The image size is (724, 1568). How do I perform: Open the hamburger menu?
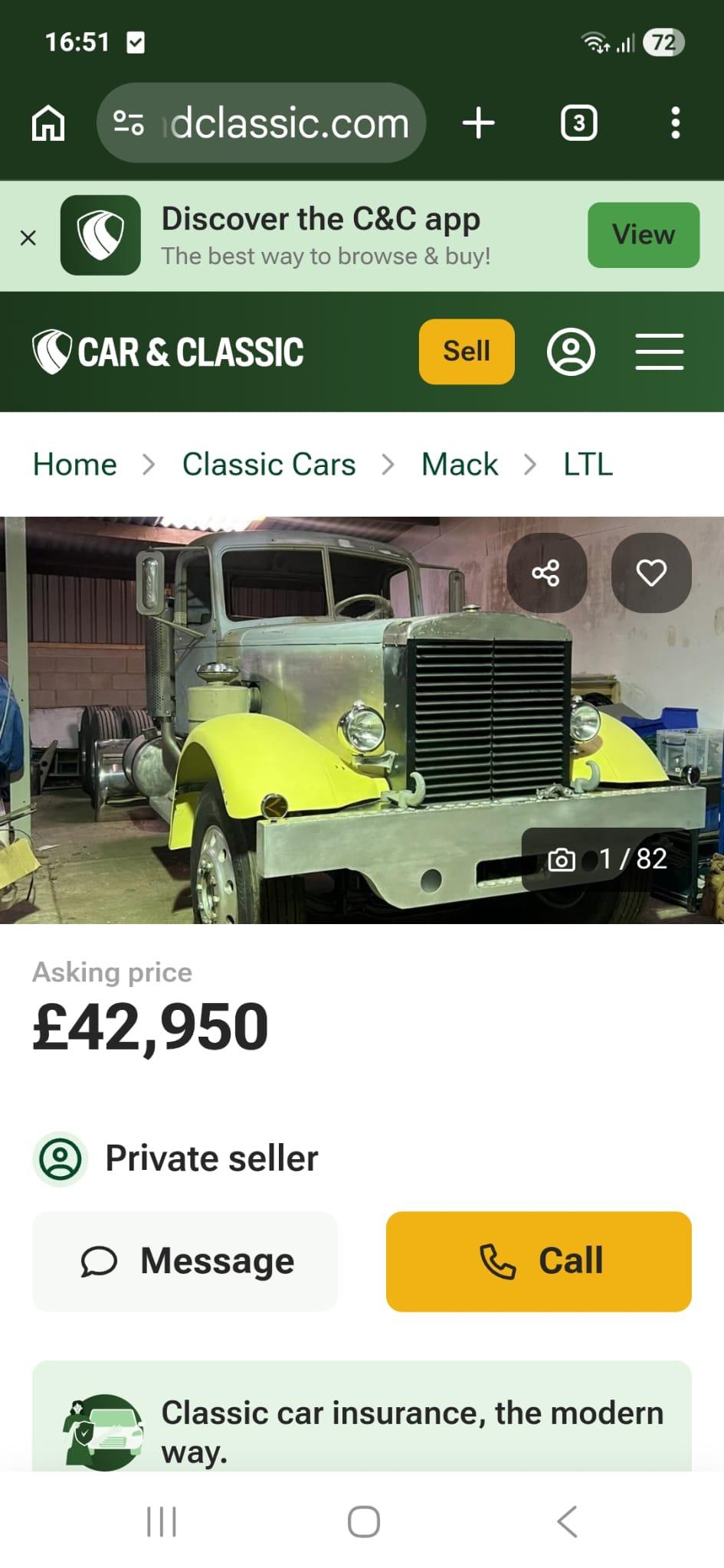click(659, 352)
